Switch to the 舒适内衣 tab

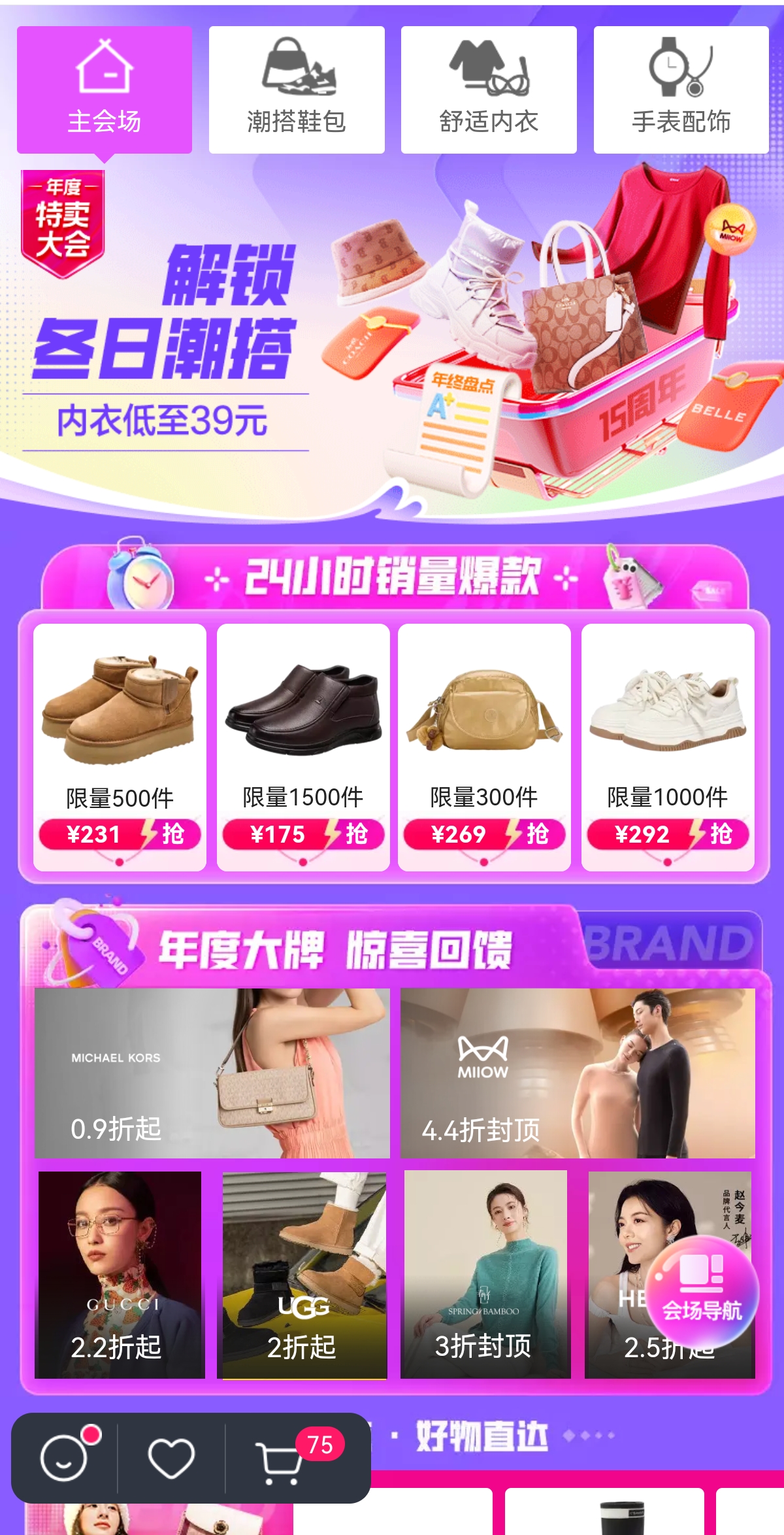(488, 90)
